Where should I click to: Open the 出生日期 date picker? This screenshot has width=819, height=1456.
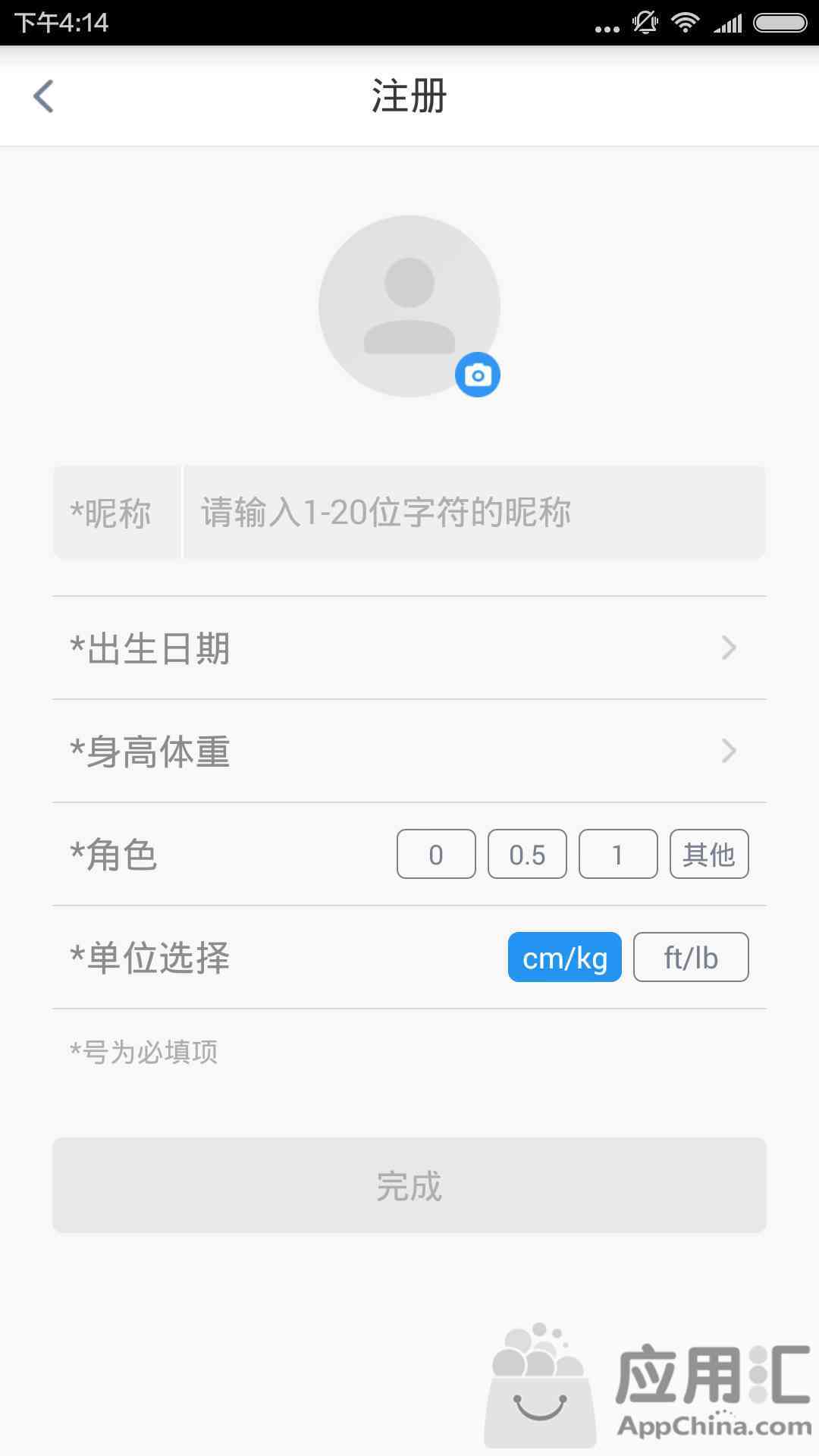pos(409,648)
